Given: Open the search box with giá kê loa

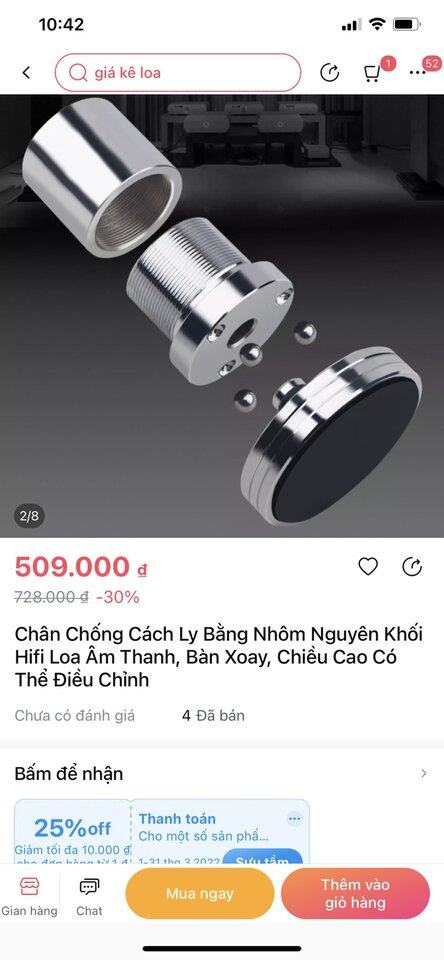Looking at the screenshot, I should point(178,73).
